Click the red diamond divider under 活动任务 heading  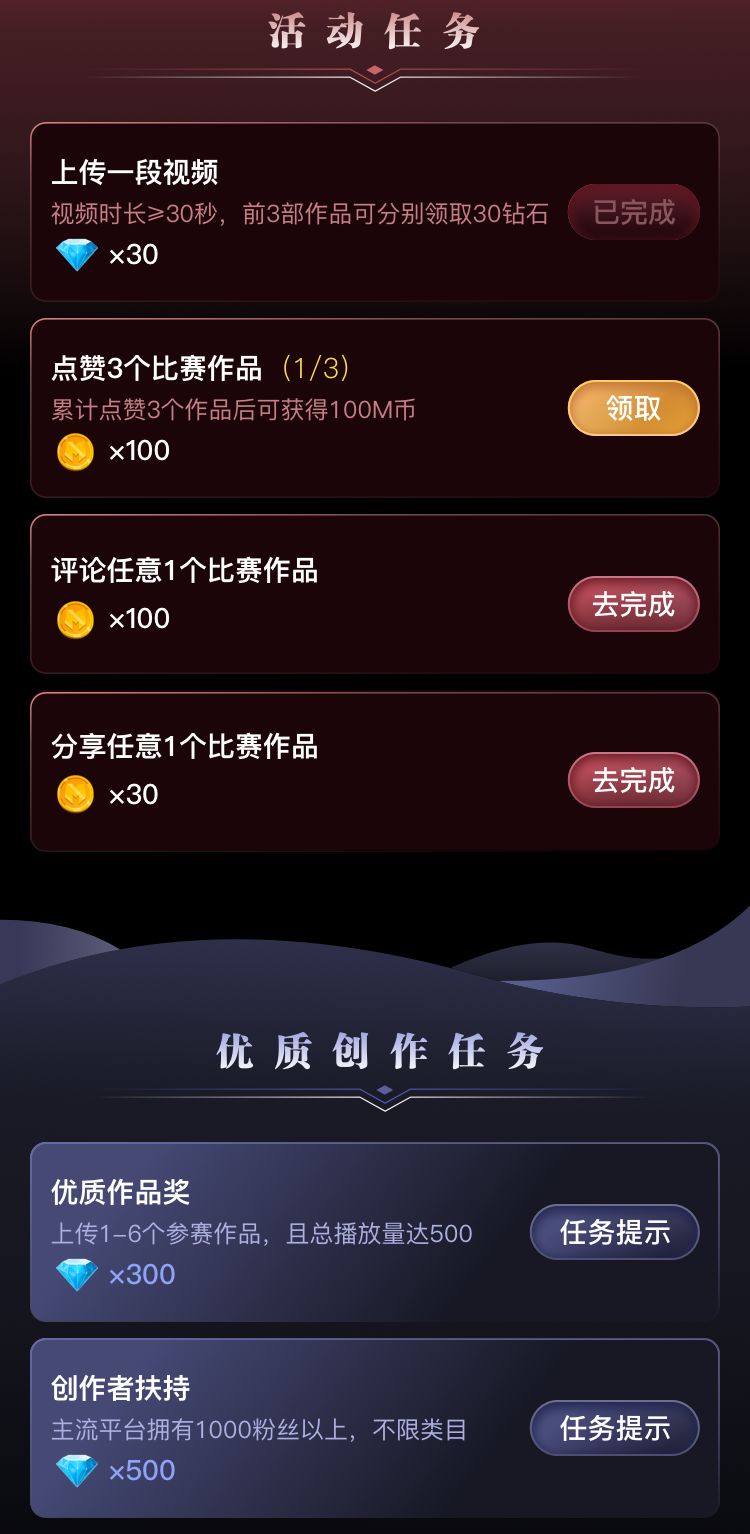[375, 68]
